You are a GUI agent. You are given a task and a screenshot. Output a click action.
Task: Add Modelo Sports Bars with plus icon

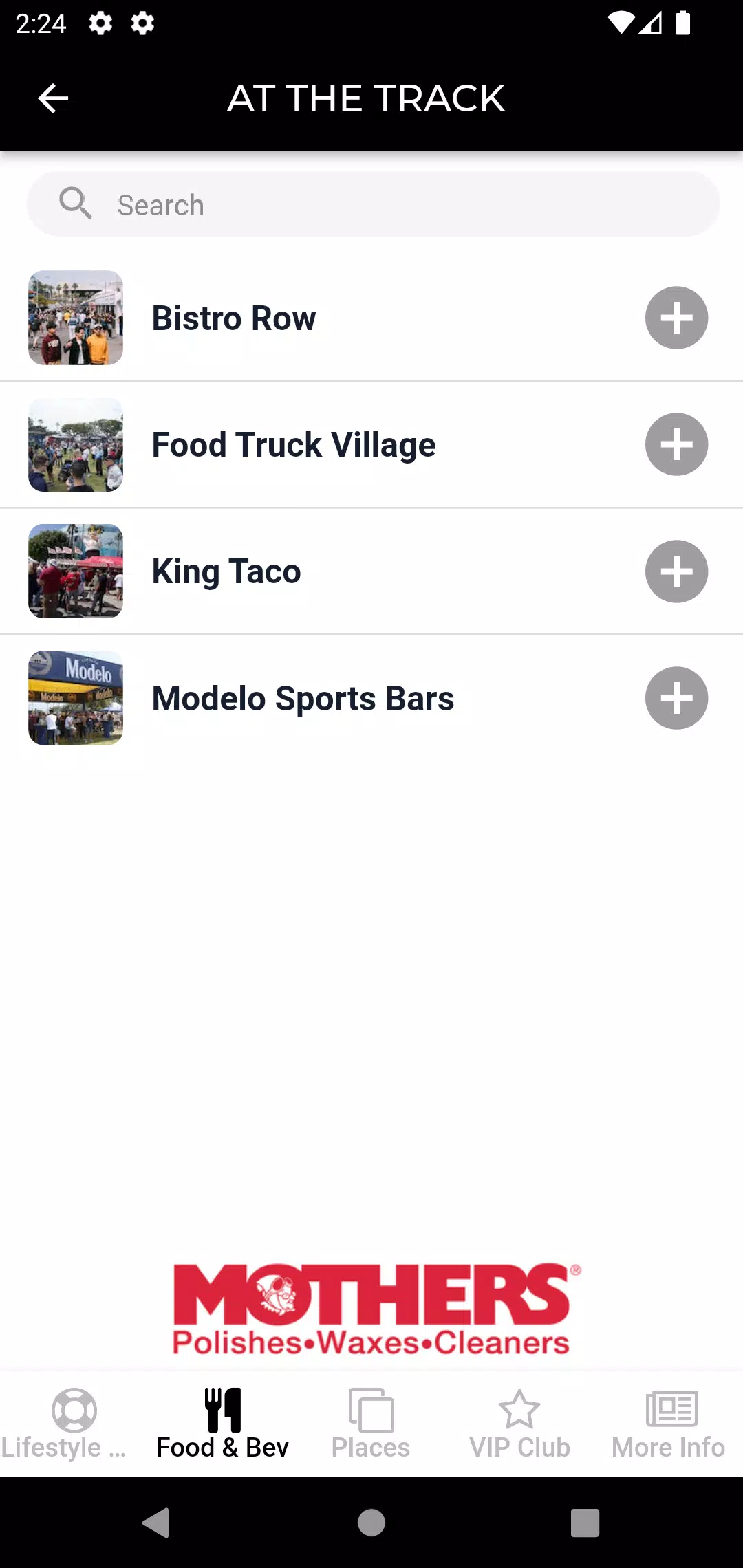[676, 698]
